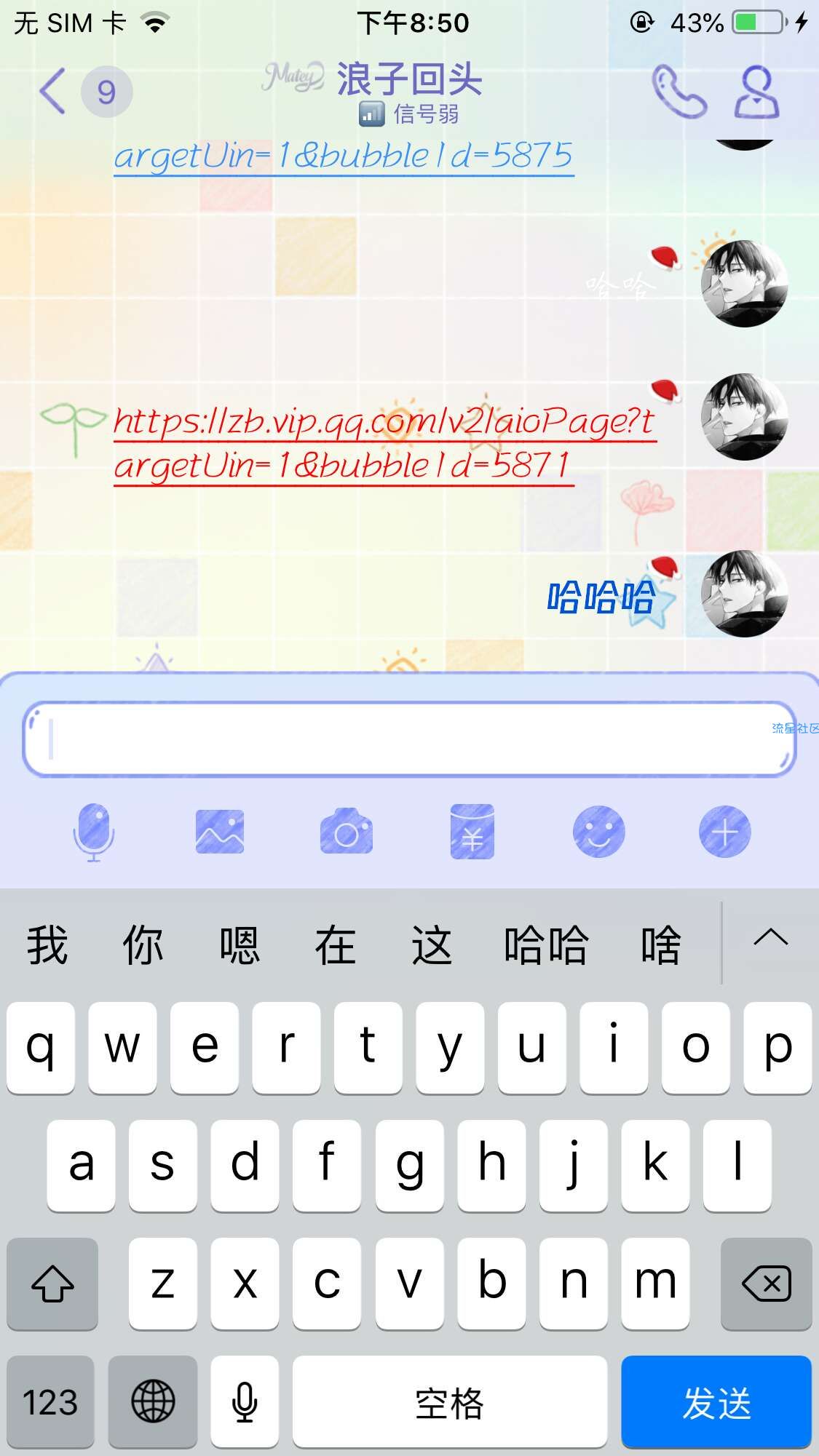
Task: Open the emoji panel
Action: pyautogui.click(x=598, y=832)
